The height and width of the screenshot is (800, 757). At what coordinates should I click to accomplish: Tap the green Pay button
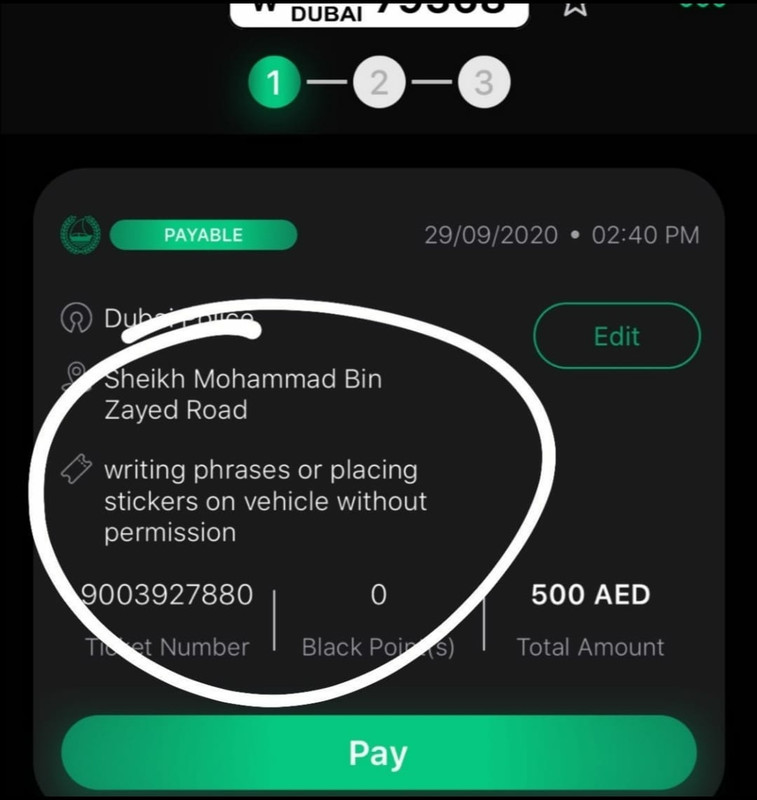click(378, 753)
